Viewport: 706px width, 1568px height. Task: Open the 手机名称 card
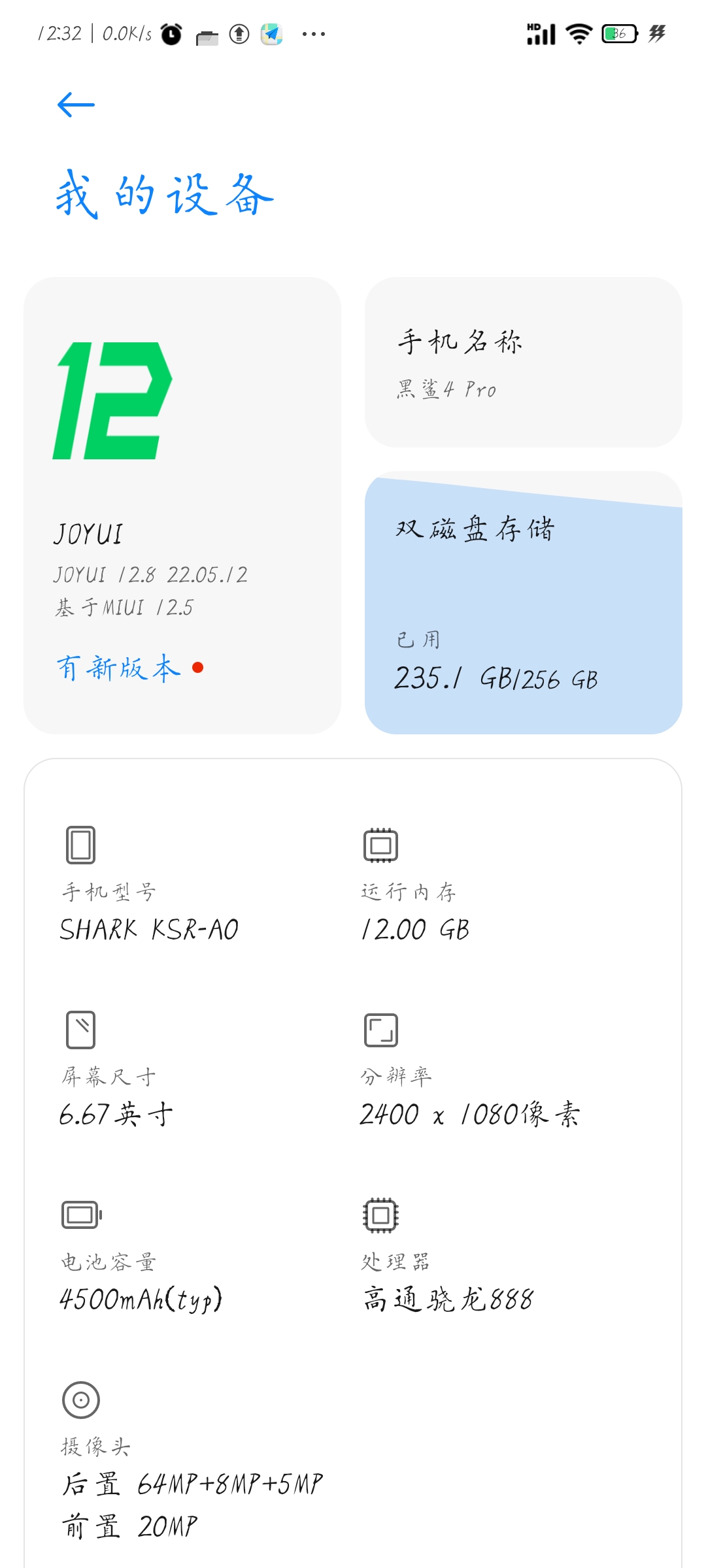523,362
